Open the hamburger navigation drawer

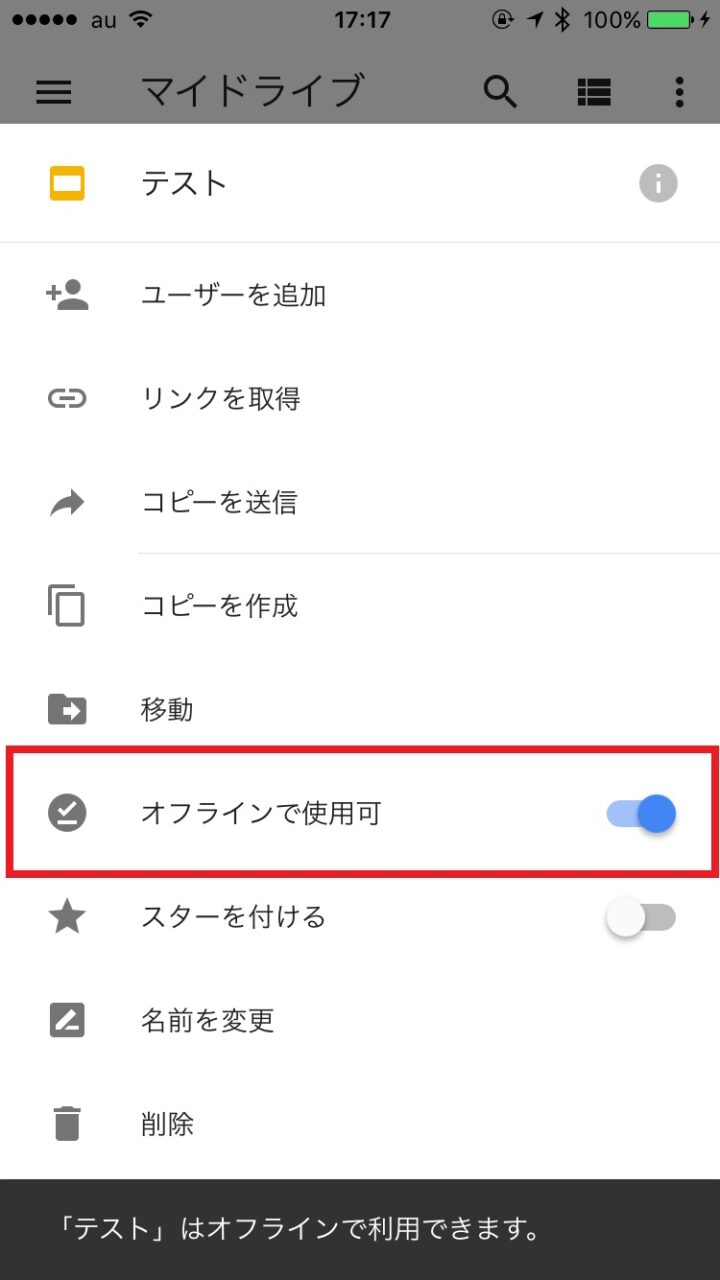point(54,92)
